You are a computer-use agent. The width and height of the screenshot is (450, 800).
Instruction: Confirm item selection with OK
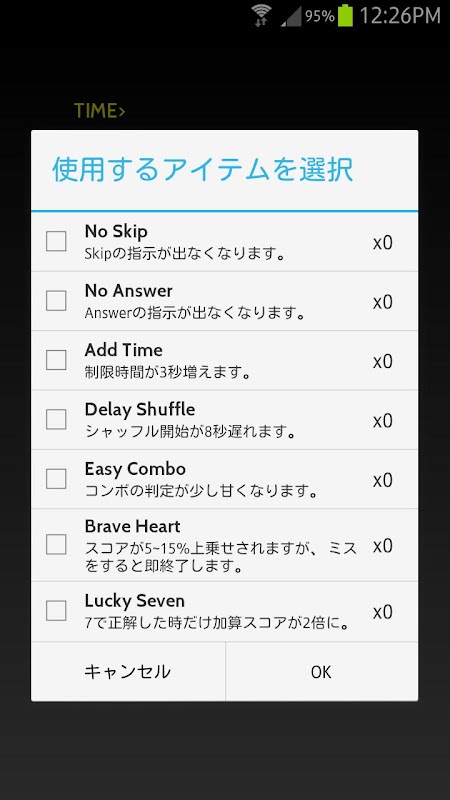pyautogui.click(x=321, y=671)
